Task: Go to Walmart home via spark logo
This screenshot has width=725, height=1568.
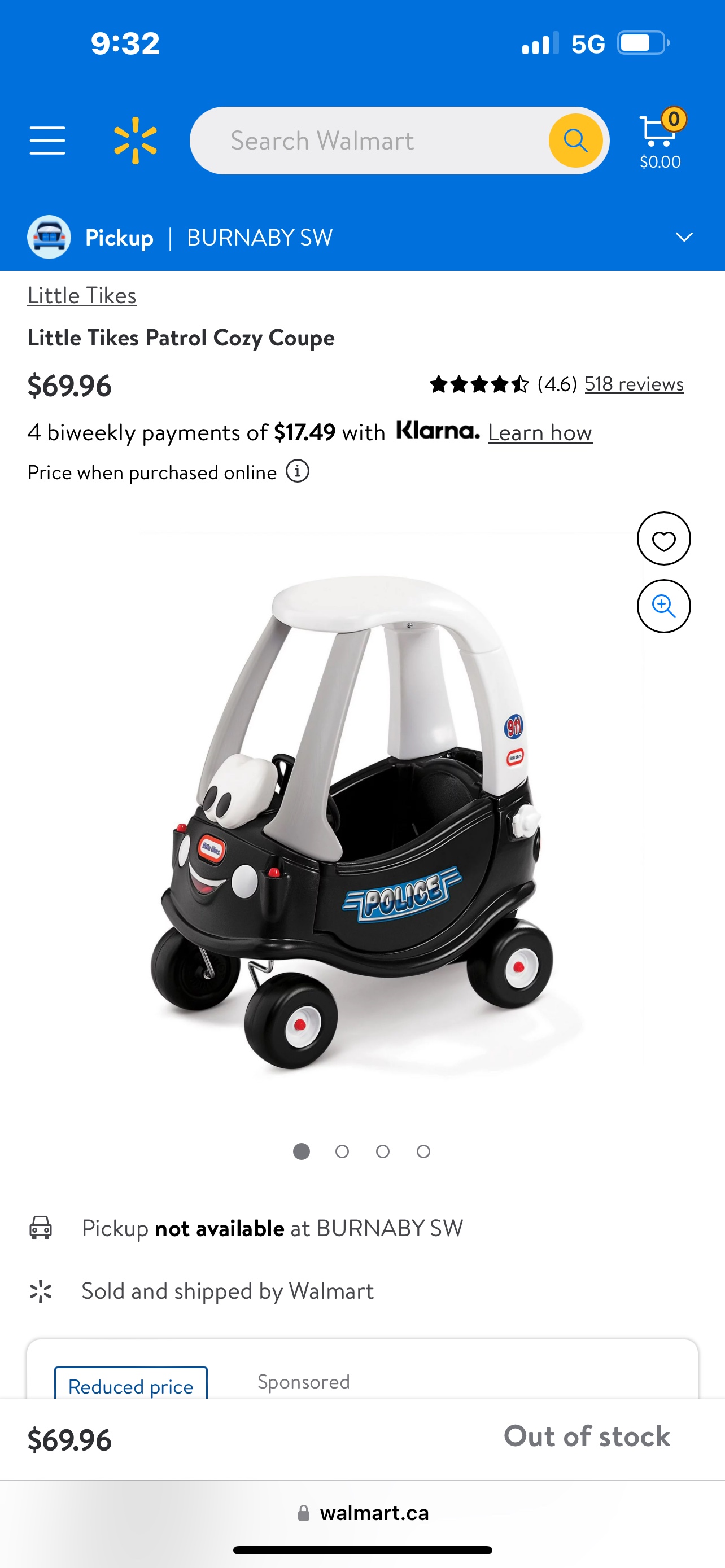Action: [x=135, y=141]
